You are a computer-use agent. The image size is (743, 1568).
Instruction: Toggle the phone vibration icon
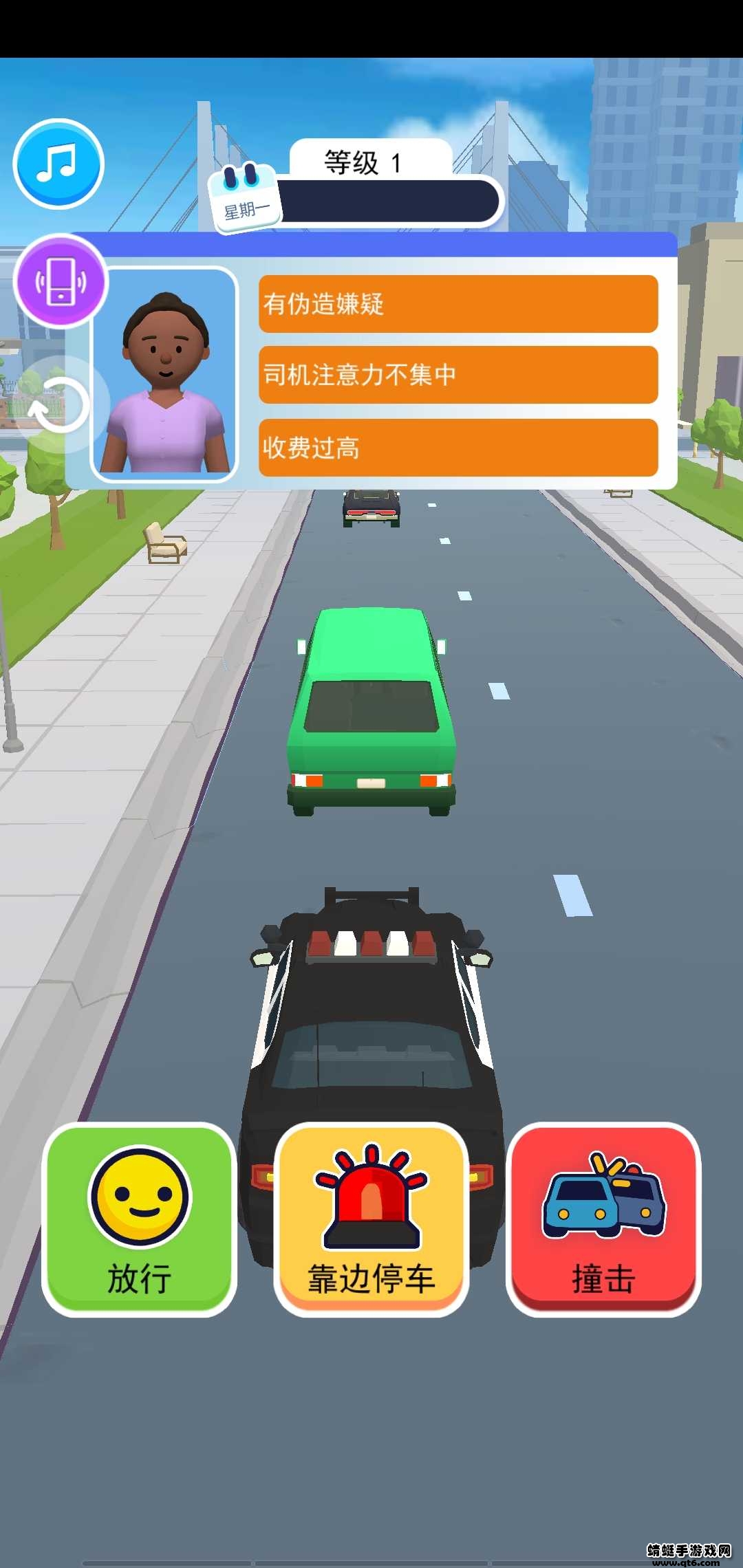pos(61,281)
